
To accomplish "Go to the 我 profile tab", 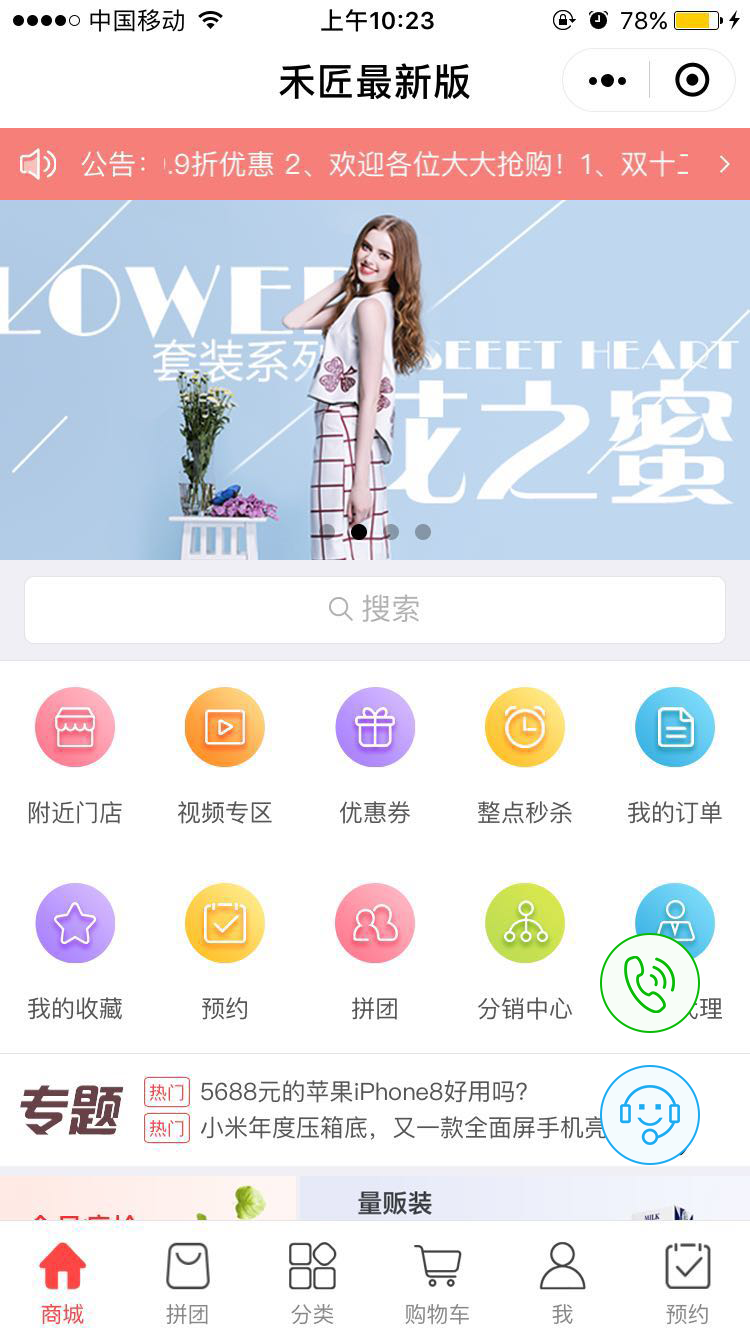I will click(x=562, y=1283).
